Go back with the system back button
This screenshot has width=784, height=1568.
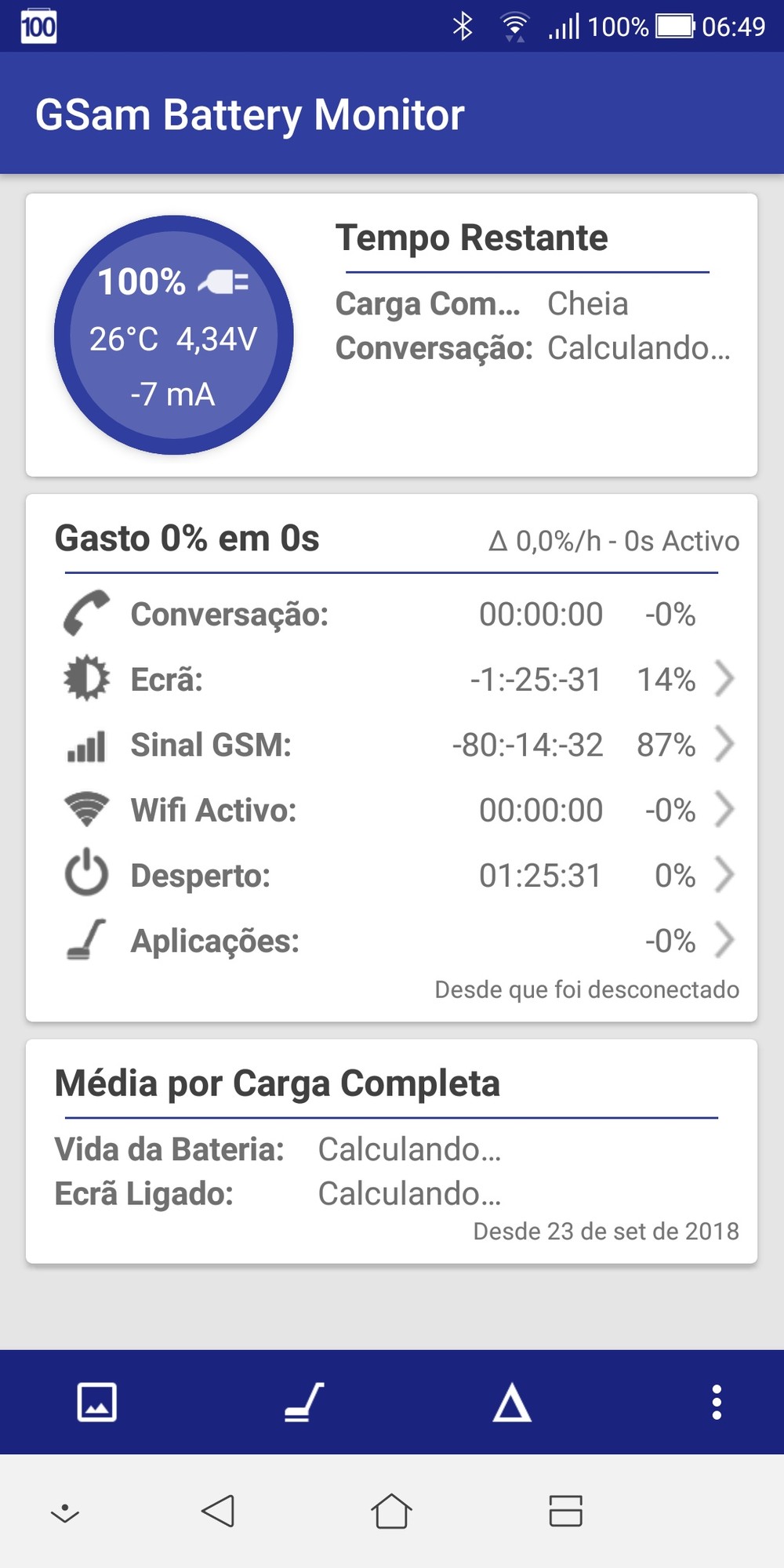tap(218, 1511)
